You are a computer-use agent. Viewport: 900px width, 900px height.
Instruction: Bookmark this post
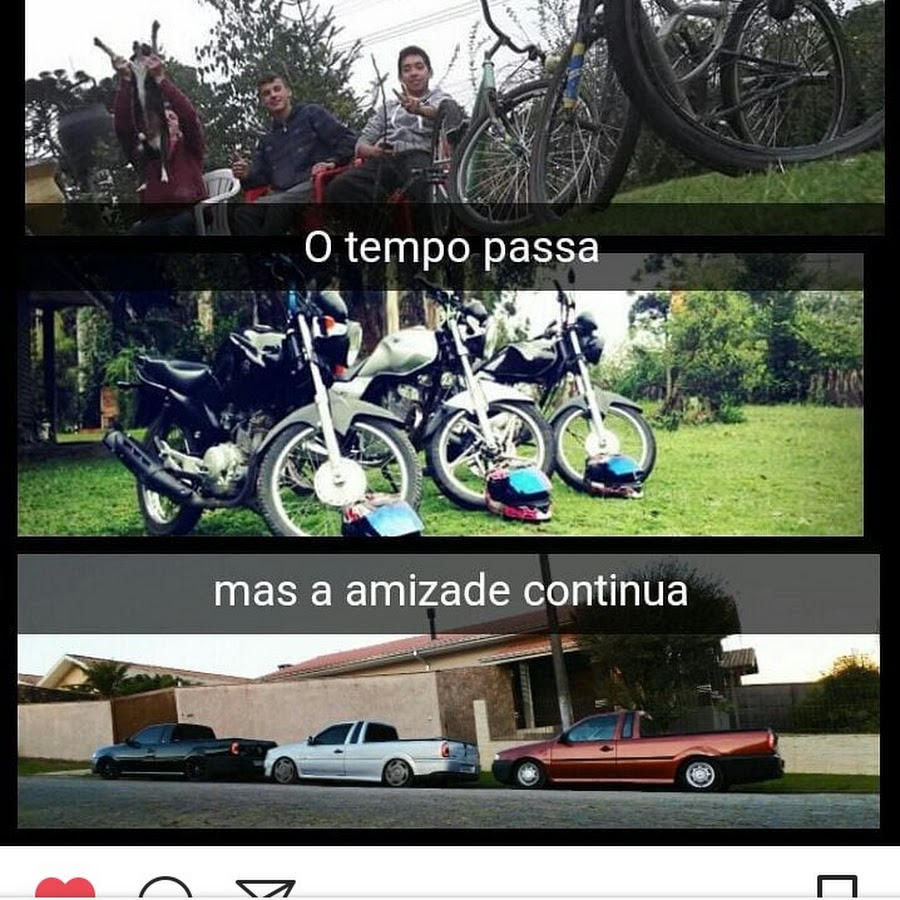[836, 888]
